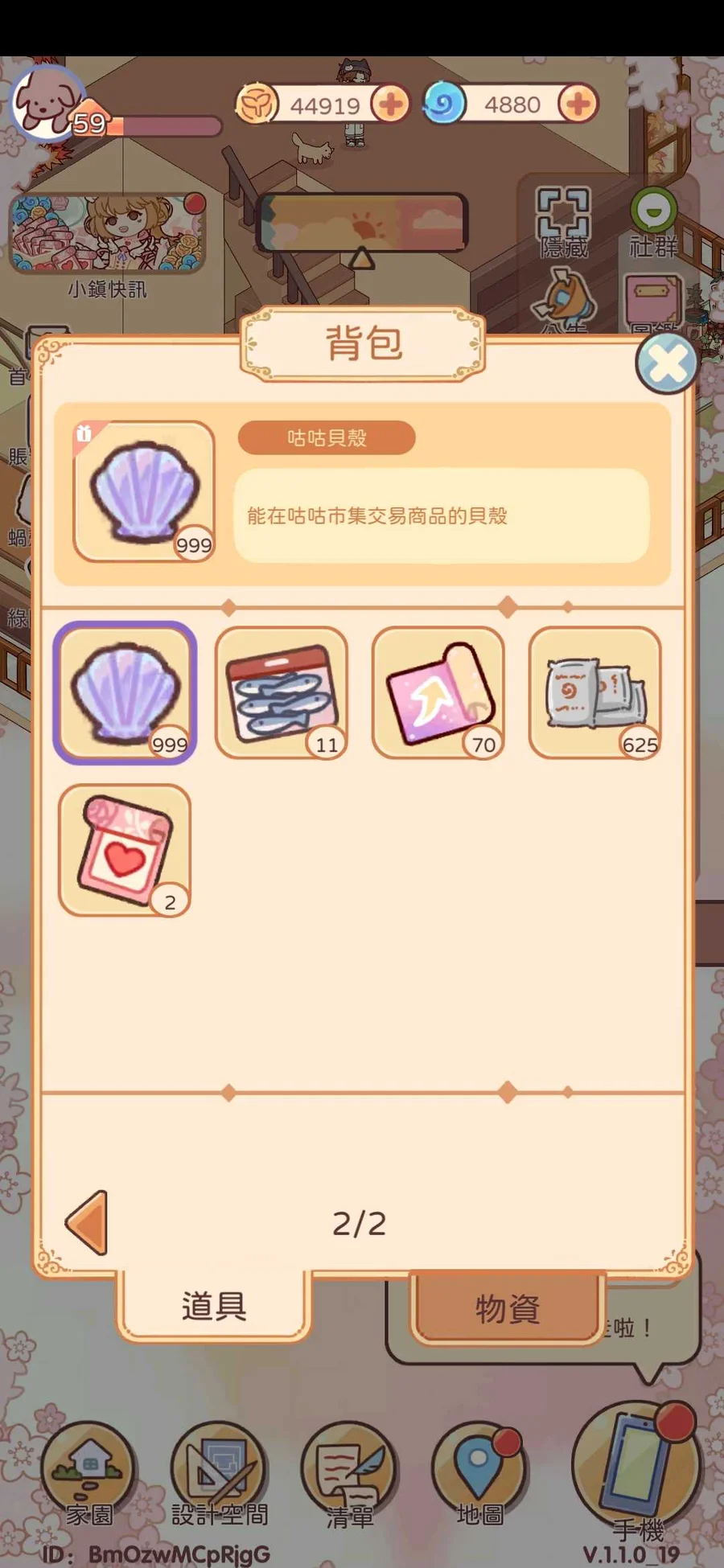
Task: Go to 家園 home
Action: tap(88, 1473)
